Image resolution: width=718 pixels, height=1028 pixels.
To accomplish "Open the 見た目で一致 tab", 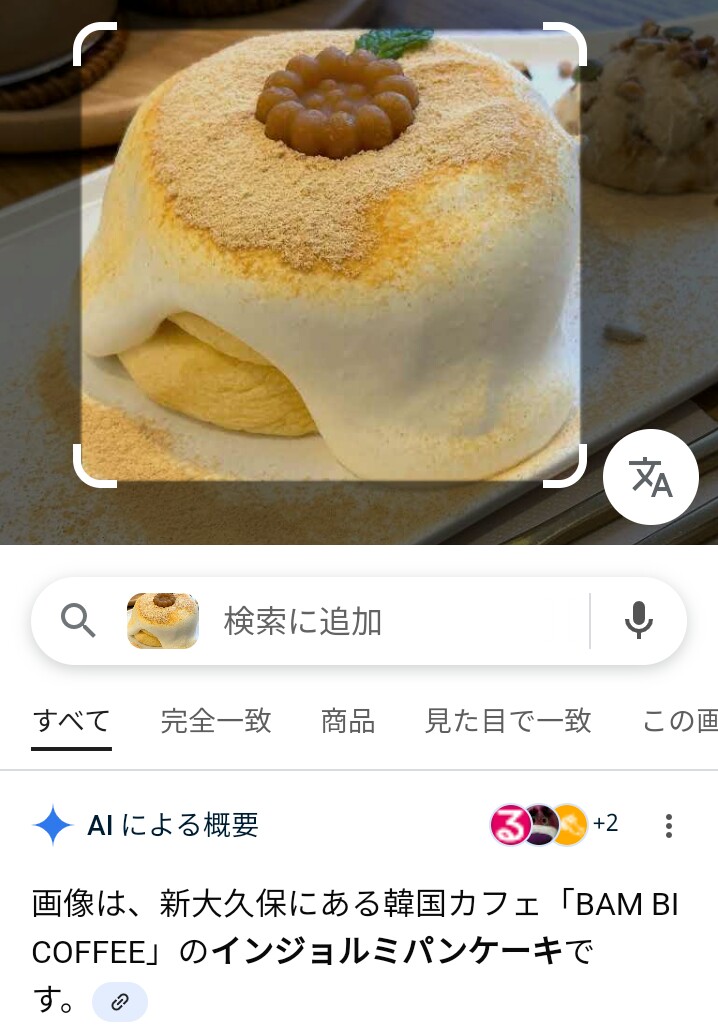I will point(508,720).
